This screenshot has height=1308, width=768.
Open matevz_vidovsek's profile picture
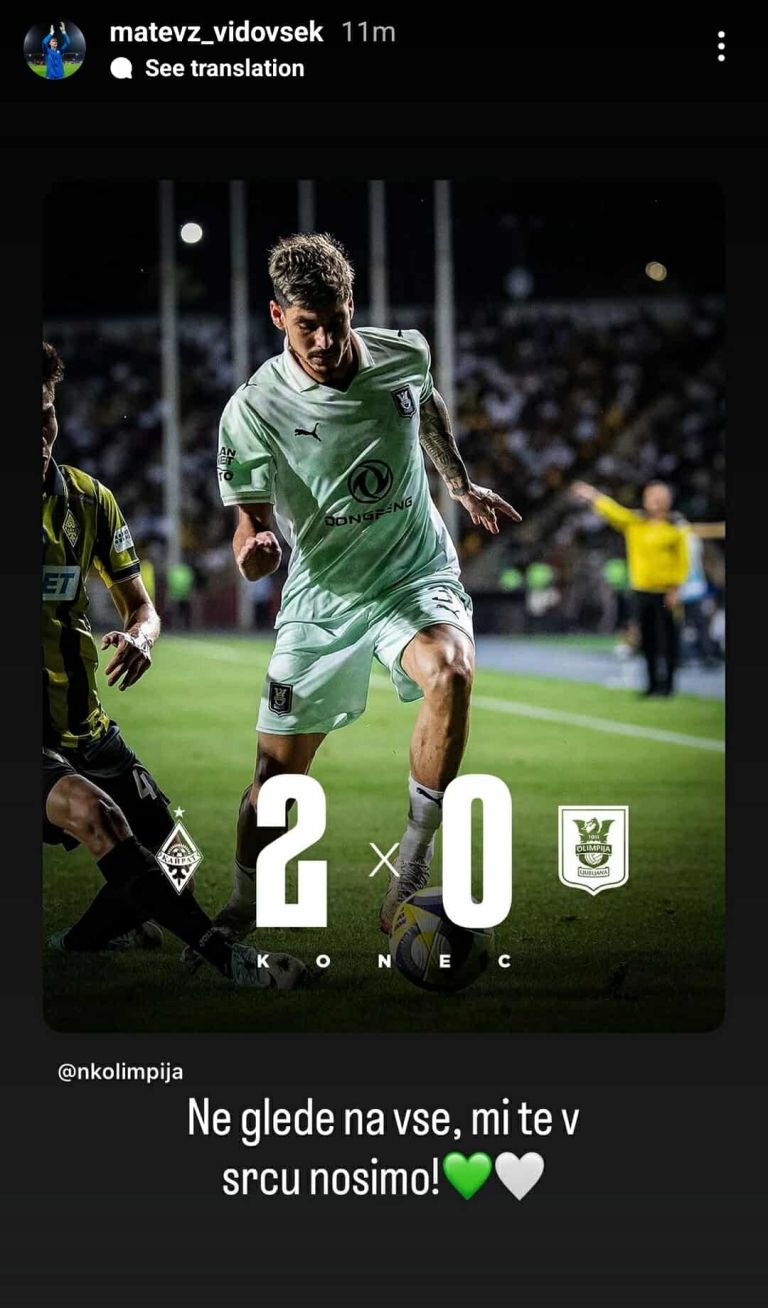(x=54, y=49)
